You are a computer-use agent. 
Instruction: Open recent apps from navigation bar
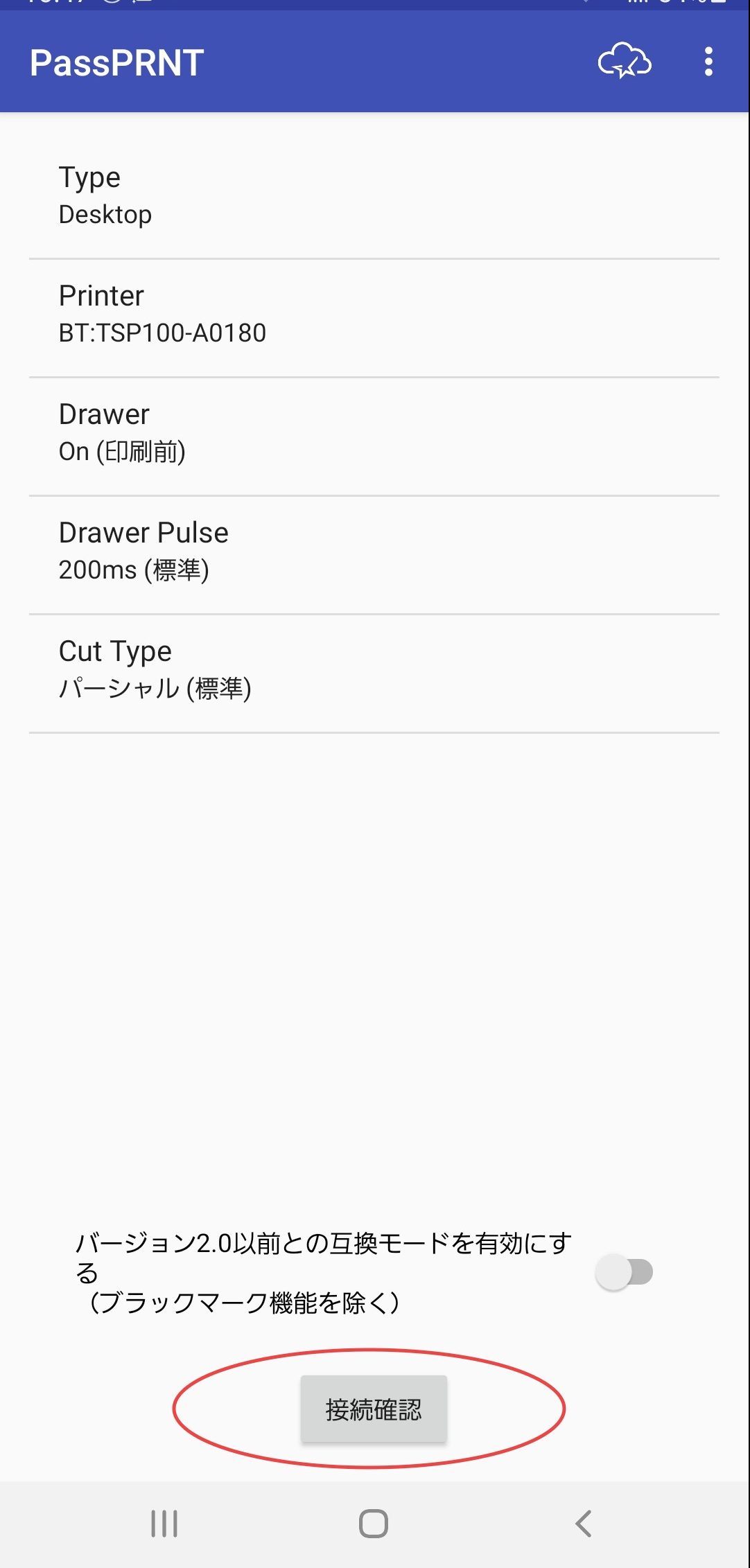(164, 1524)
